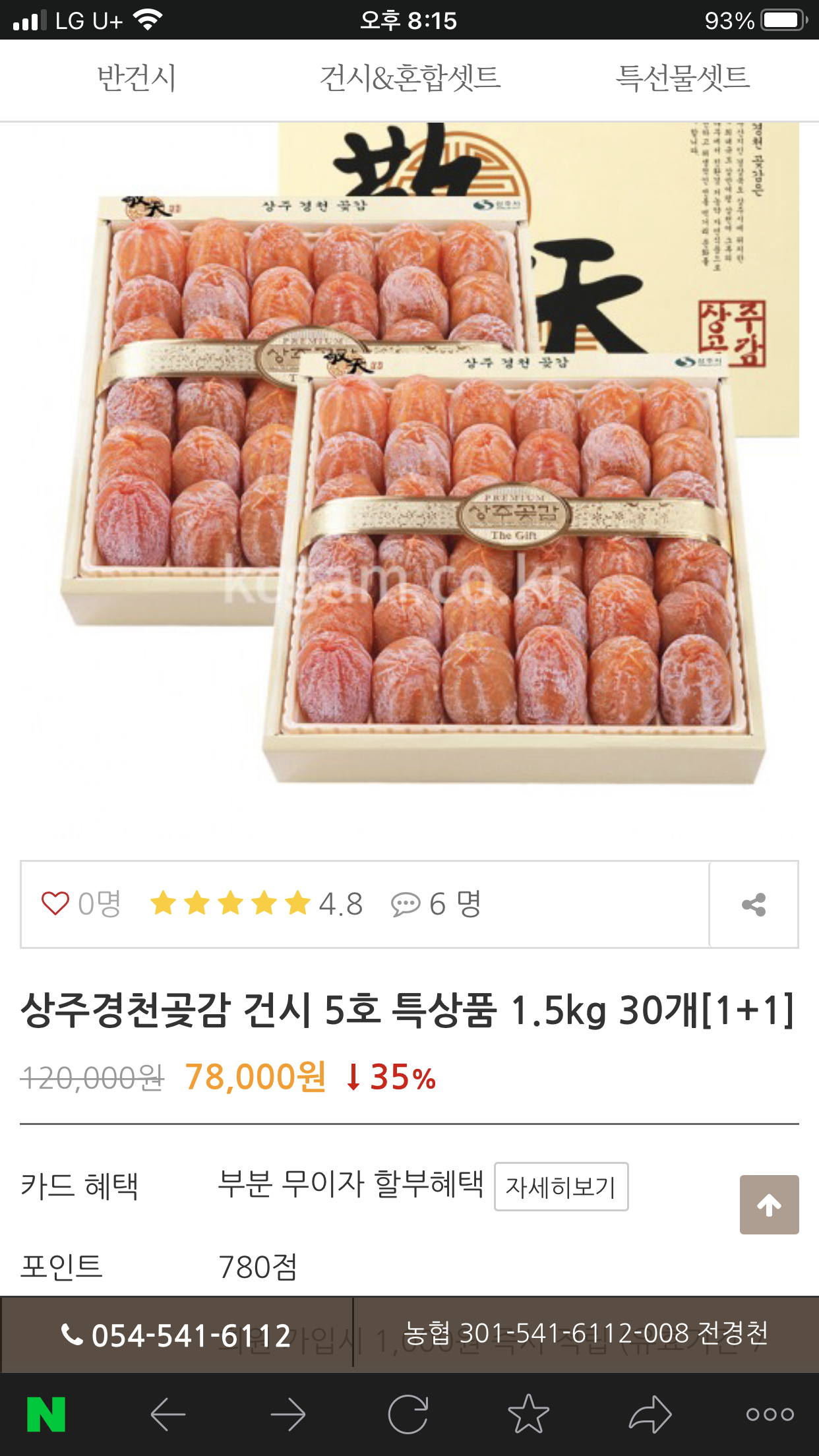
Task: Go back to the previous page
Action: [167, 1414]
